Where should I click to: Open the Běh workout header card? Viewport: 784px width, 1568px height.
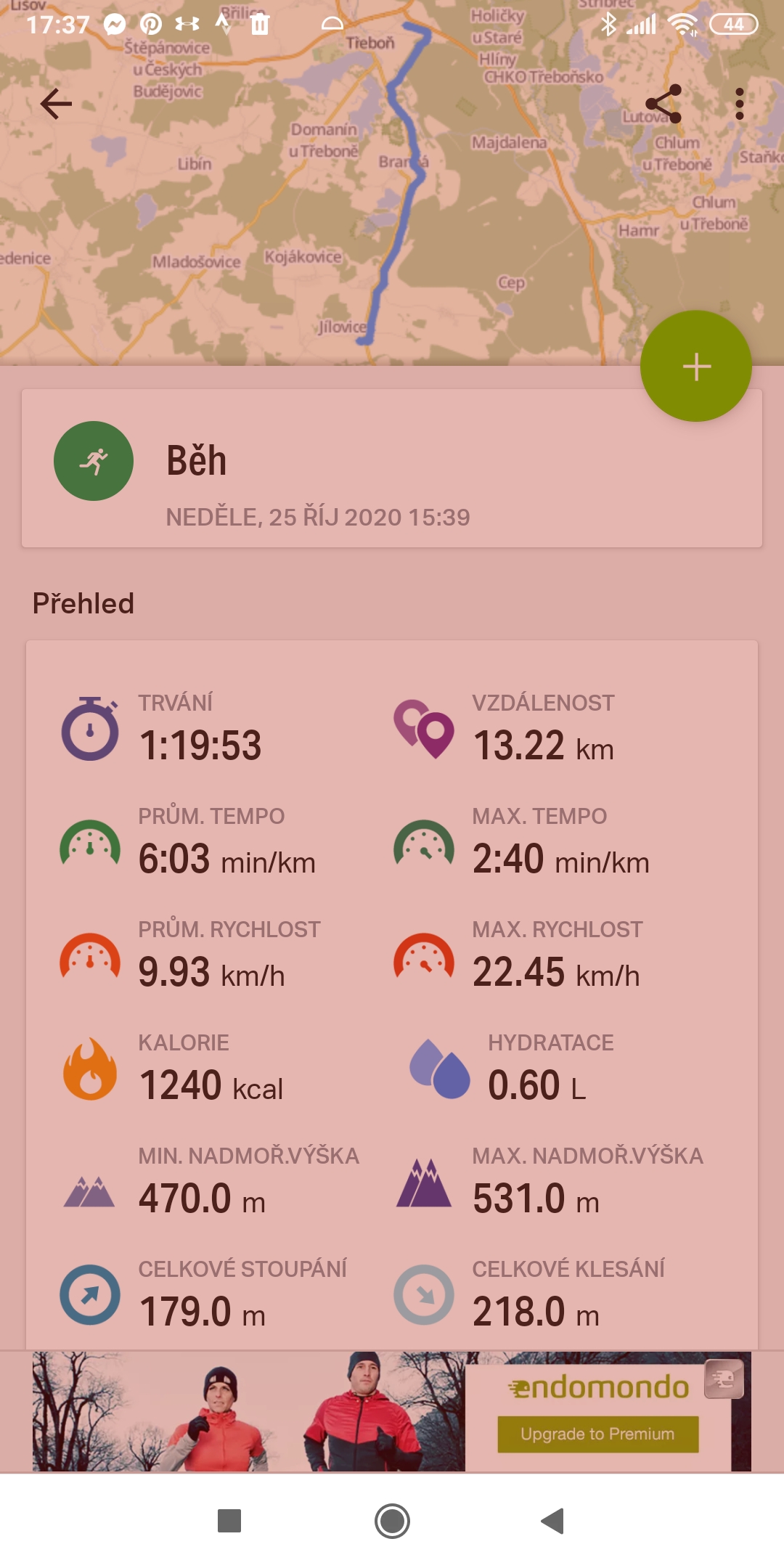tap(392, 468)
